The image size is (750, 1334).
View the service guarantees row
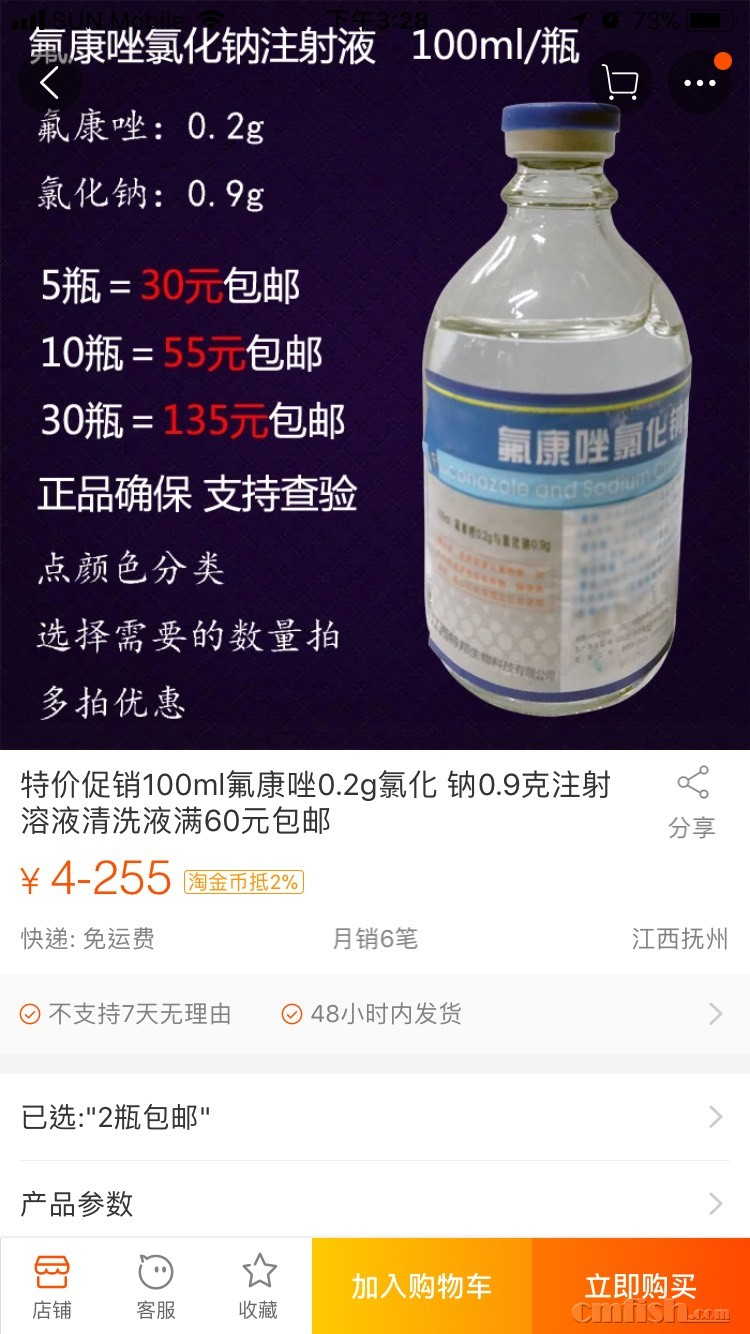coord(375,1014)
